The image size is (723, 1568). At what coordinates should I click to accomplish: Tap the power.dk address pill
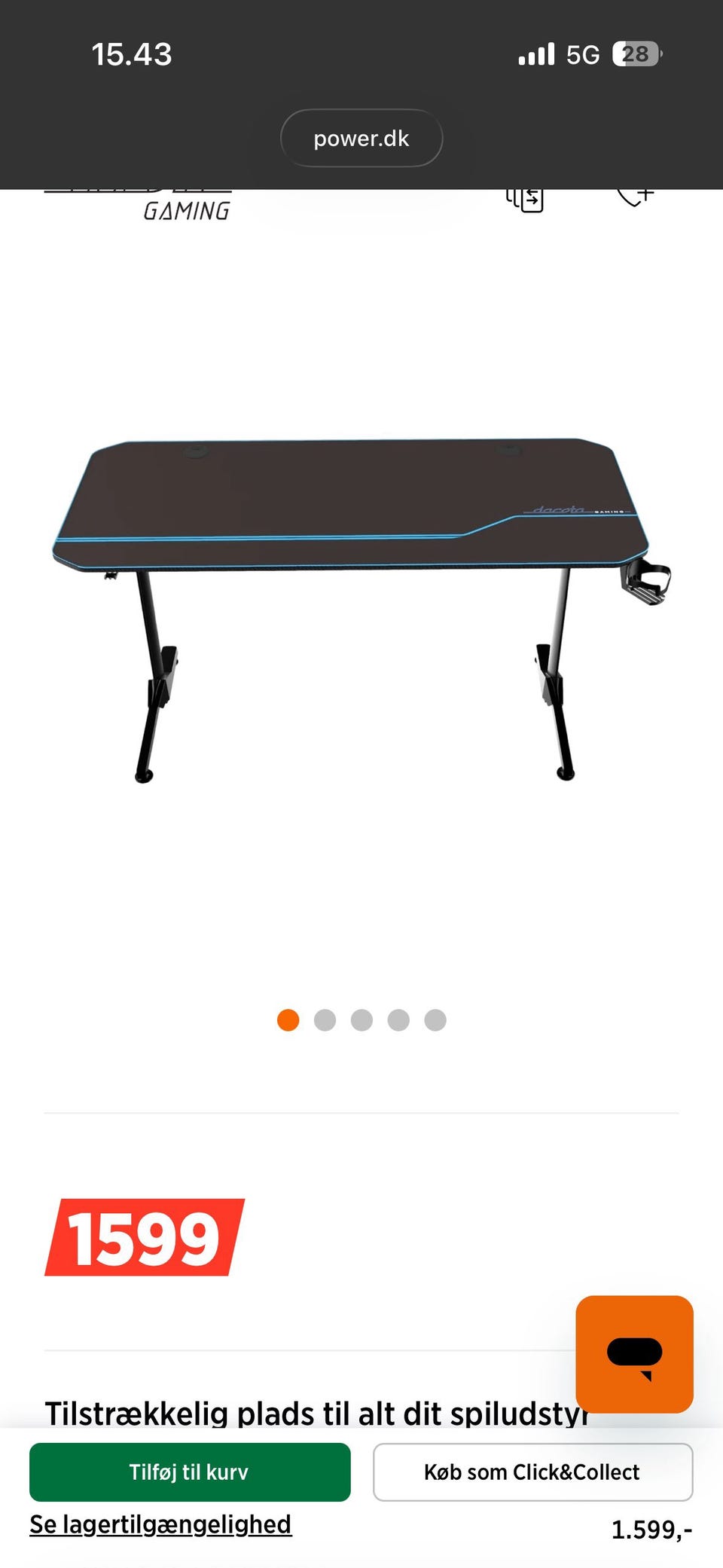pos(361,138)
